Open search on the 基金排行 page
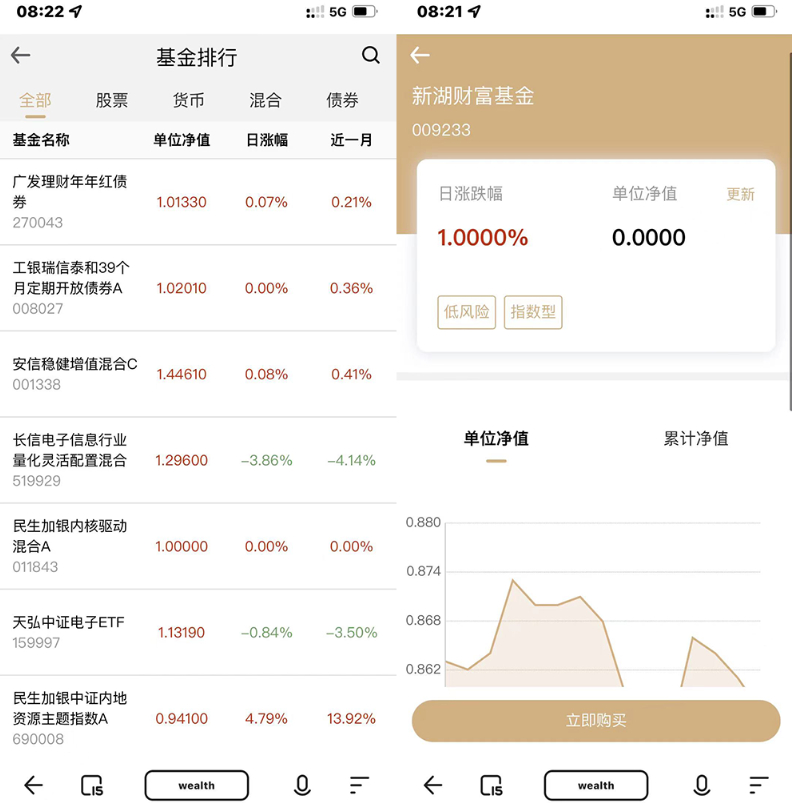 [370, 56]
